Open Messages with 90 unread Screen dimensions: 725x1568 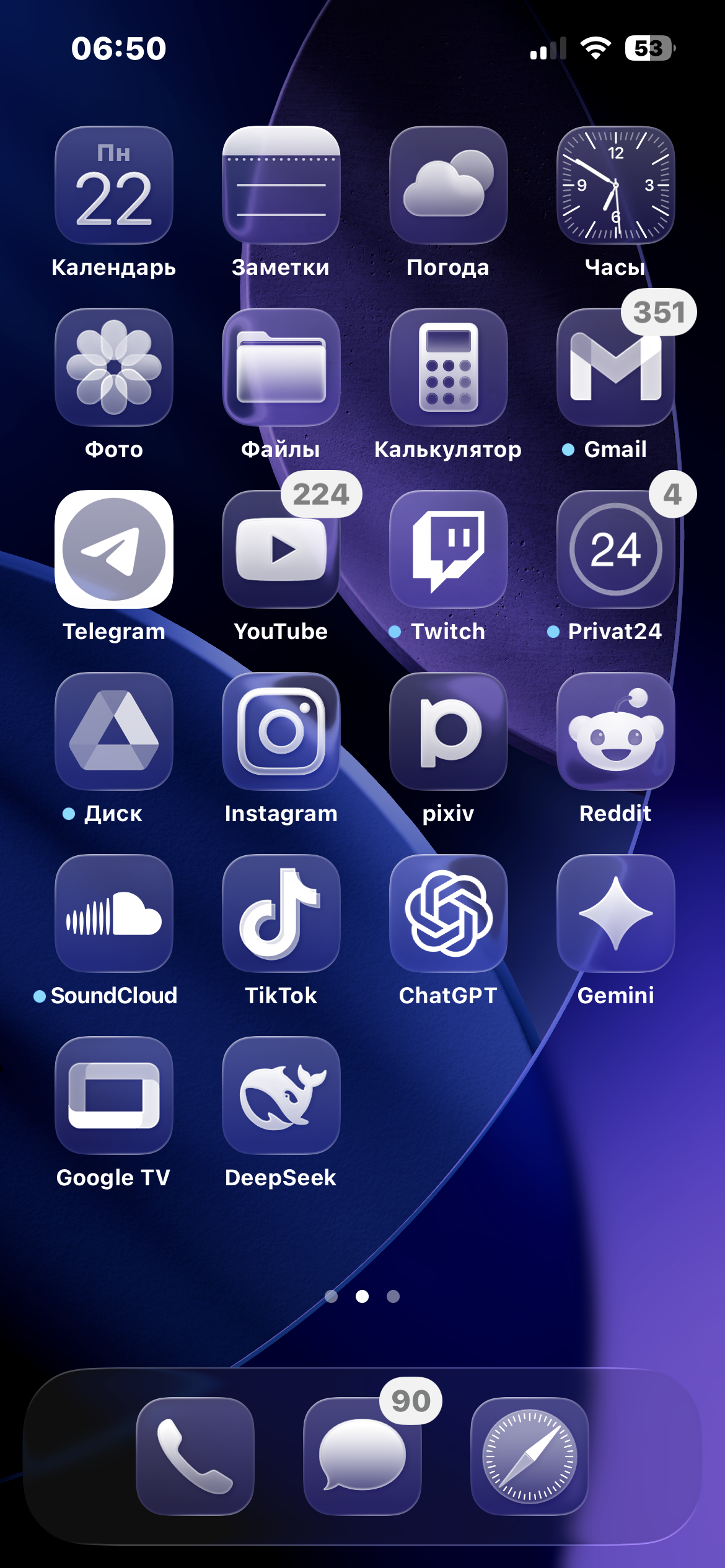362,1456
